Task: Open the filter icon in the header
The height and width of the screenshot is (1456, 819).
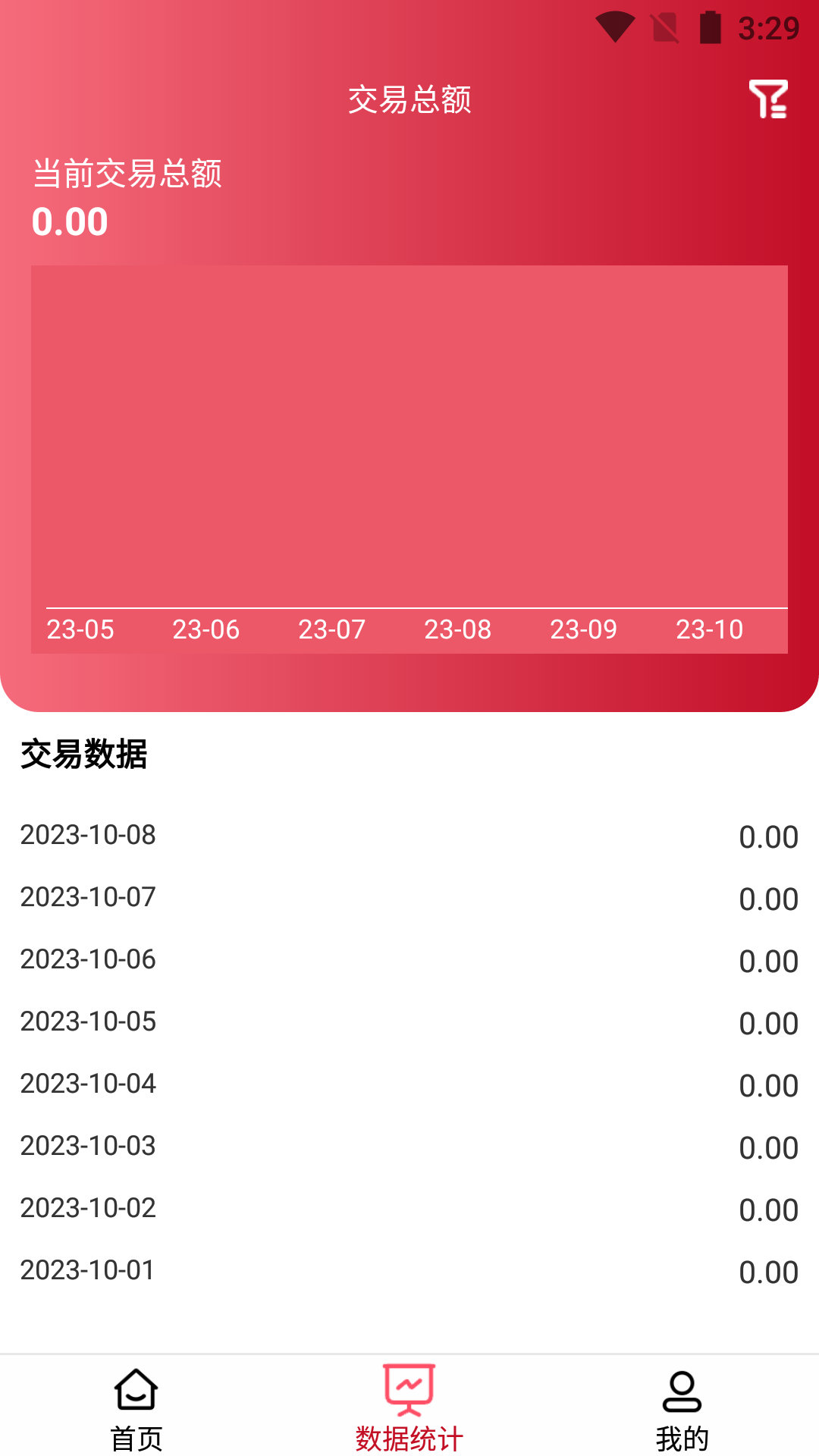Action: pyautogui.click(x=768, y=99)
